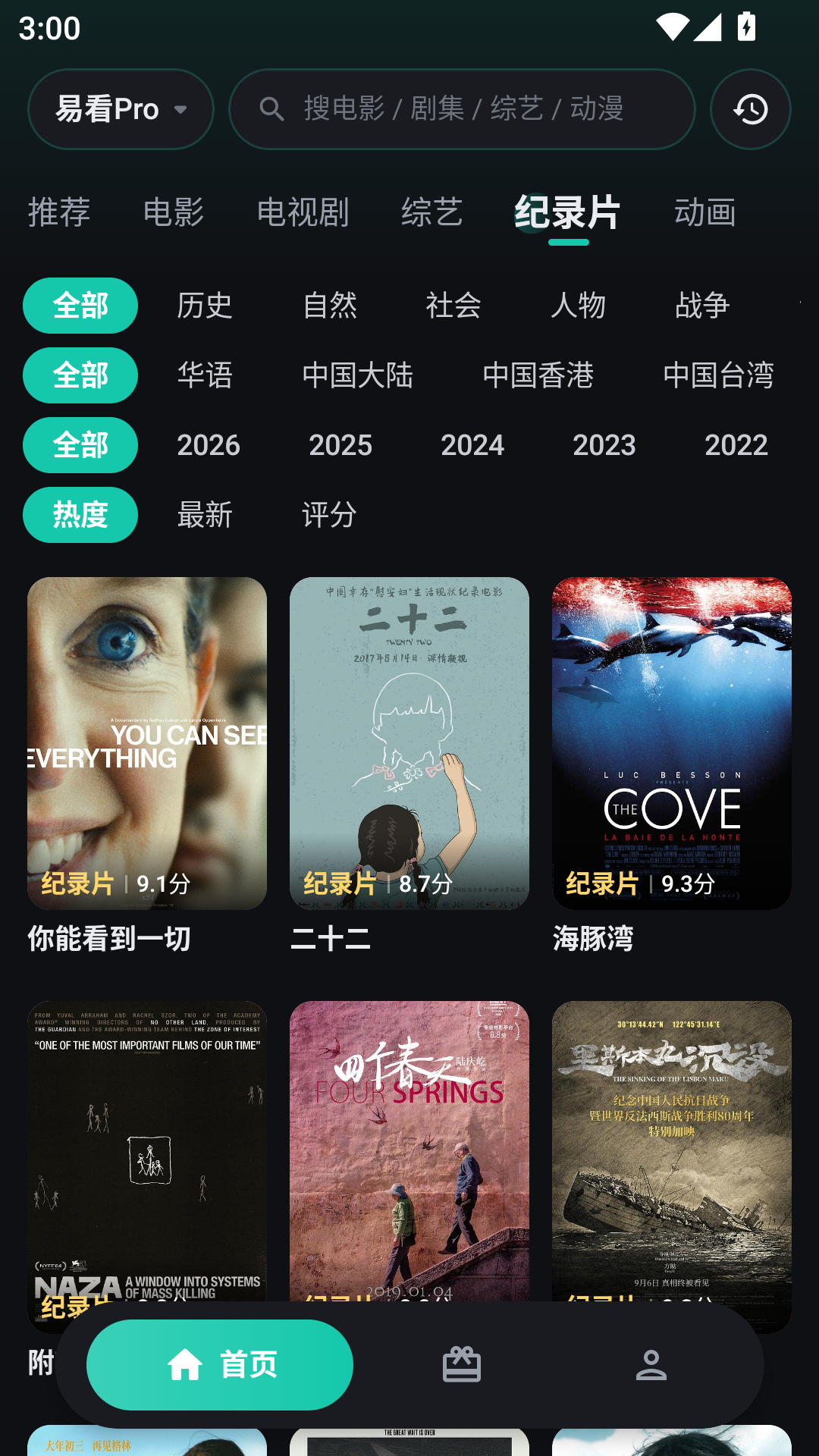This screenshot has width=819, height=1456.
Task: Select the 推荐 tab
Action: pyautogui.click(x=59, y=212)
